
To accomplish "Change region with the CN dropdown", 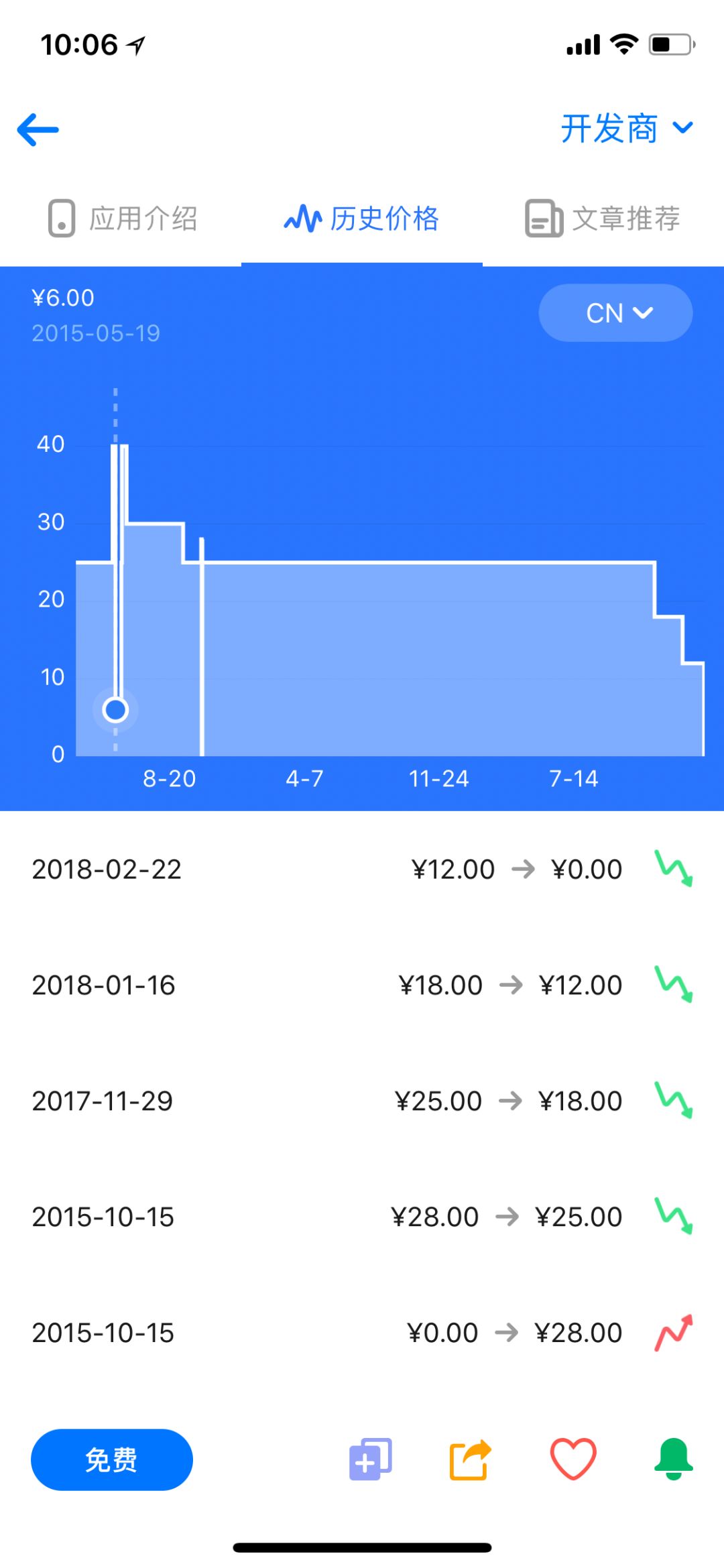I will [615, 313].
